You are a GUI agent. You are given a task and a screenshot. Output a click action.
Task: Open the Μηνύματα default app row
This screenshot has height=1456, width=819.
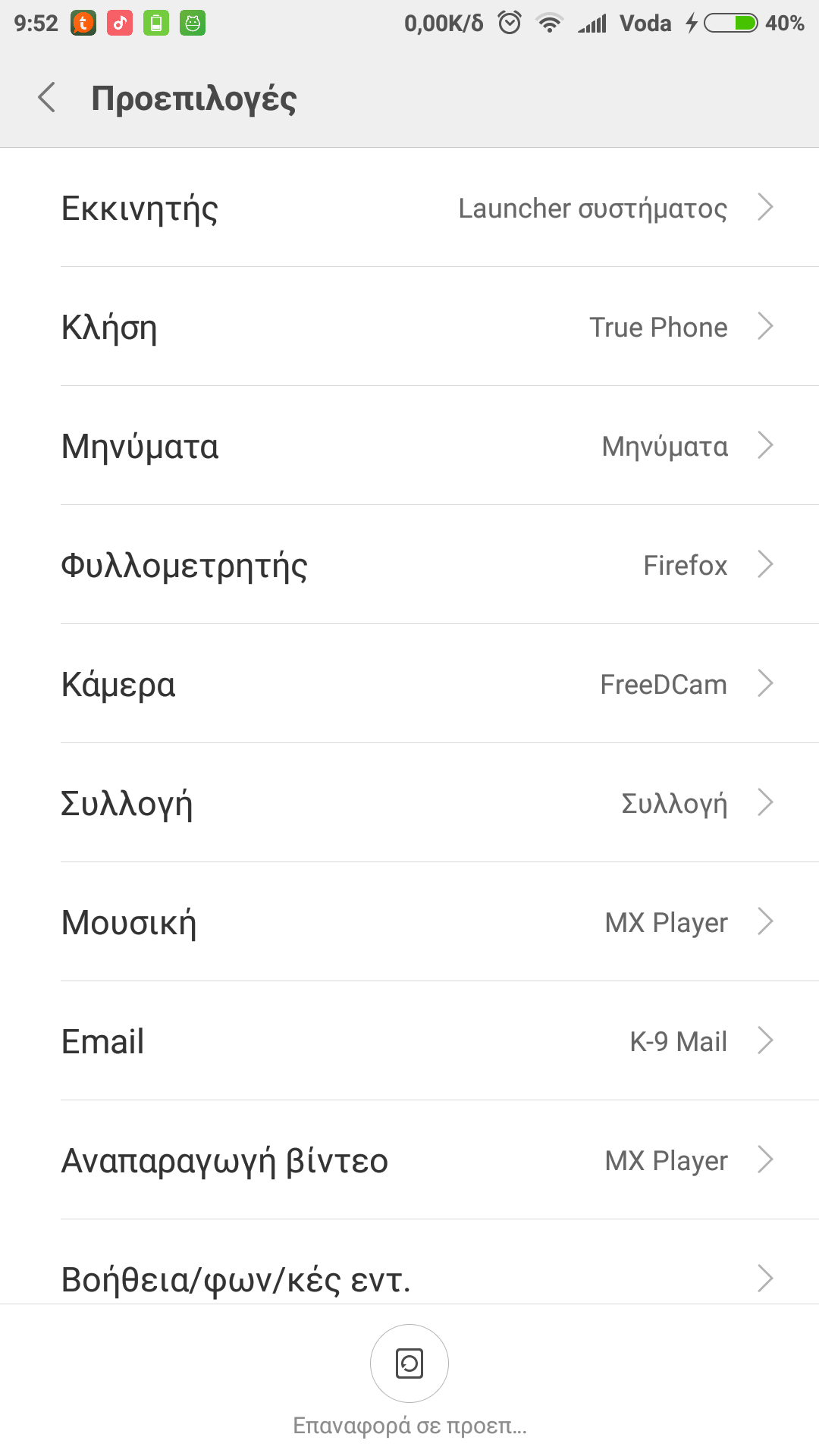[409, 446]
